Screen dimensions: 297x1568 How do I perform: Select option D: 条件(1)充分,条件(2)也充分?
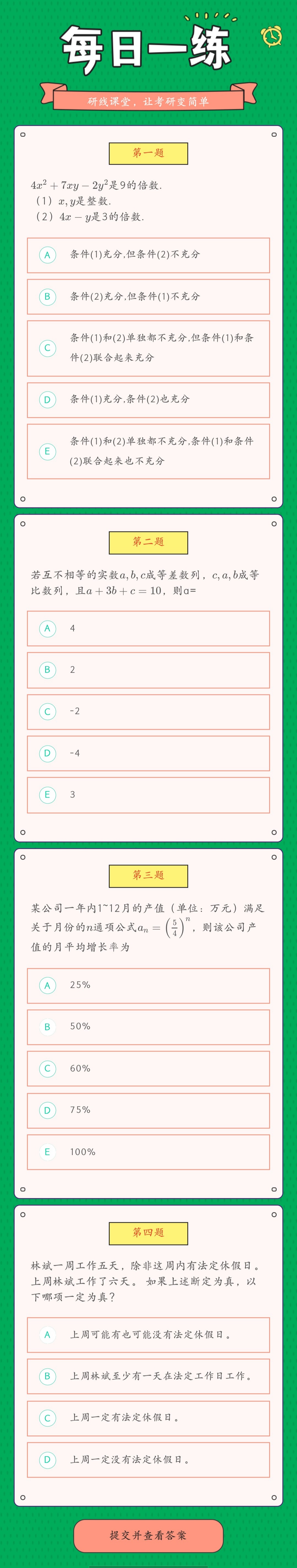pos(148,400)
